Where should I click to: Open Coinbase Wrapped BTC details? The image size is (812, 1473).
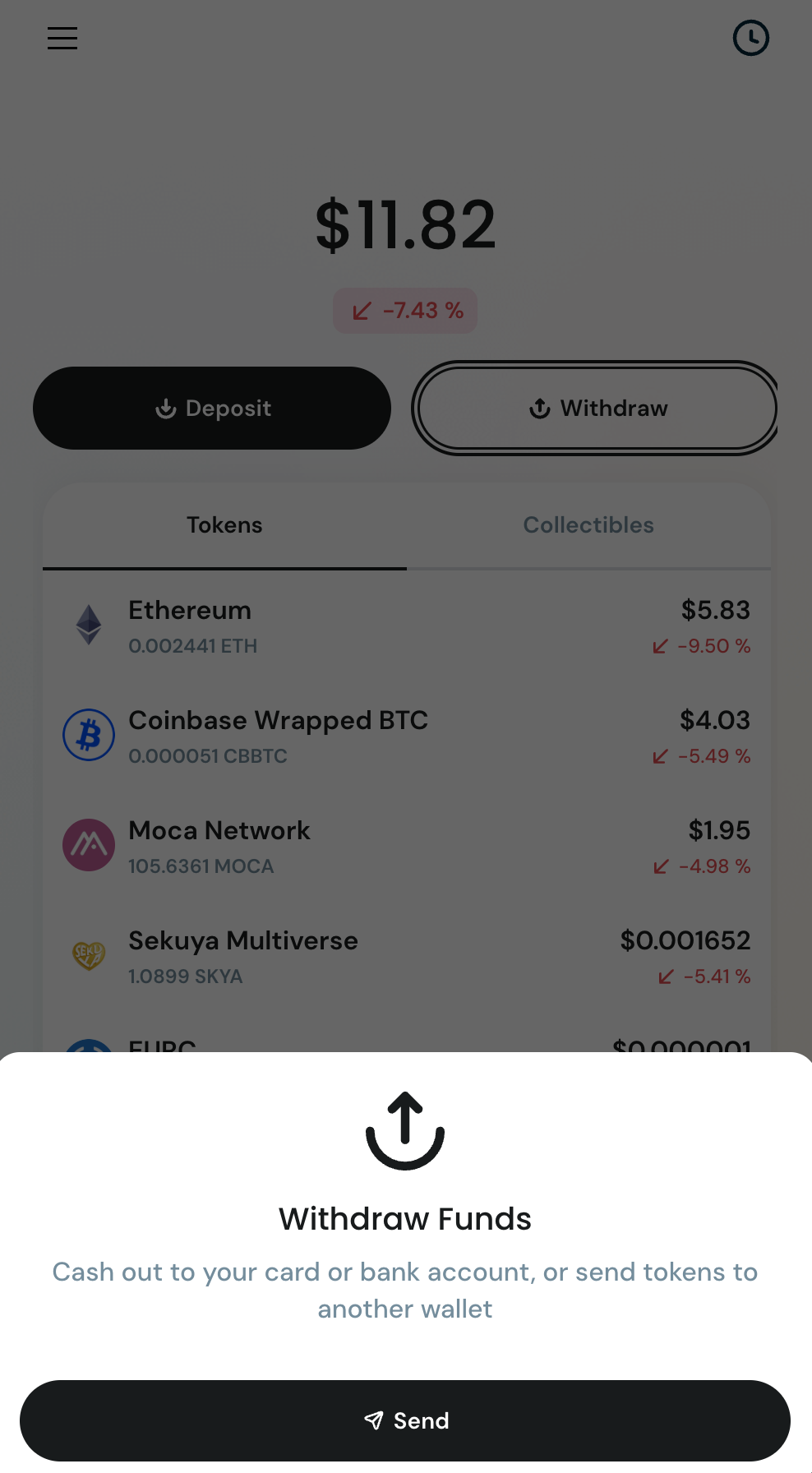pos(406,736)
